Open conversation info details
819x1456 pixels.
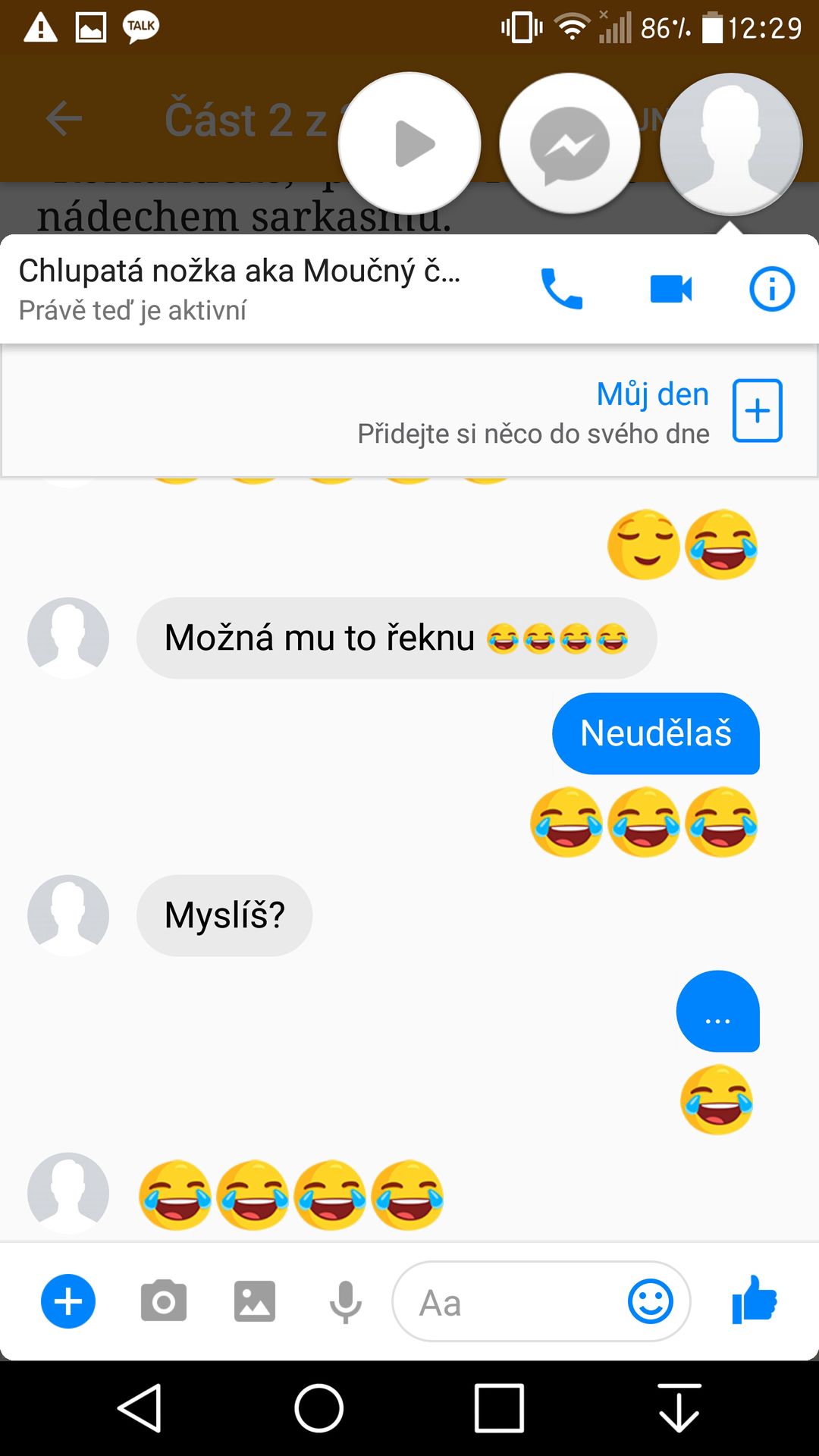click(x=772, y=289)
